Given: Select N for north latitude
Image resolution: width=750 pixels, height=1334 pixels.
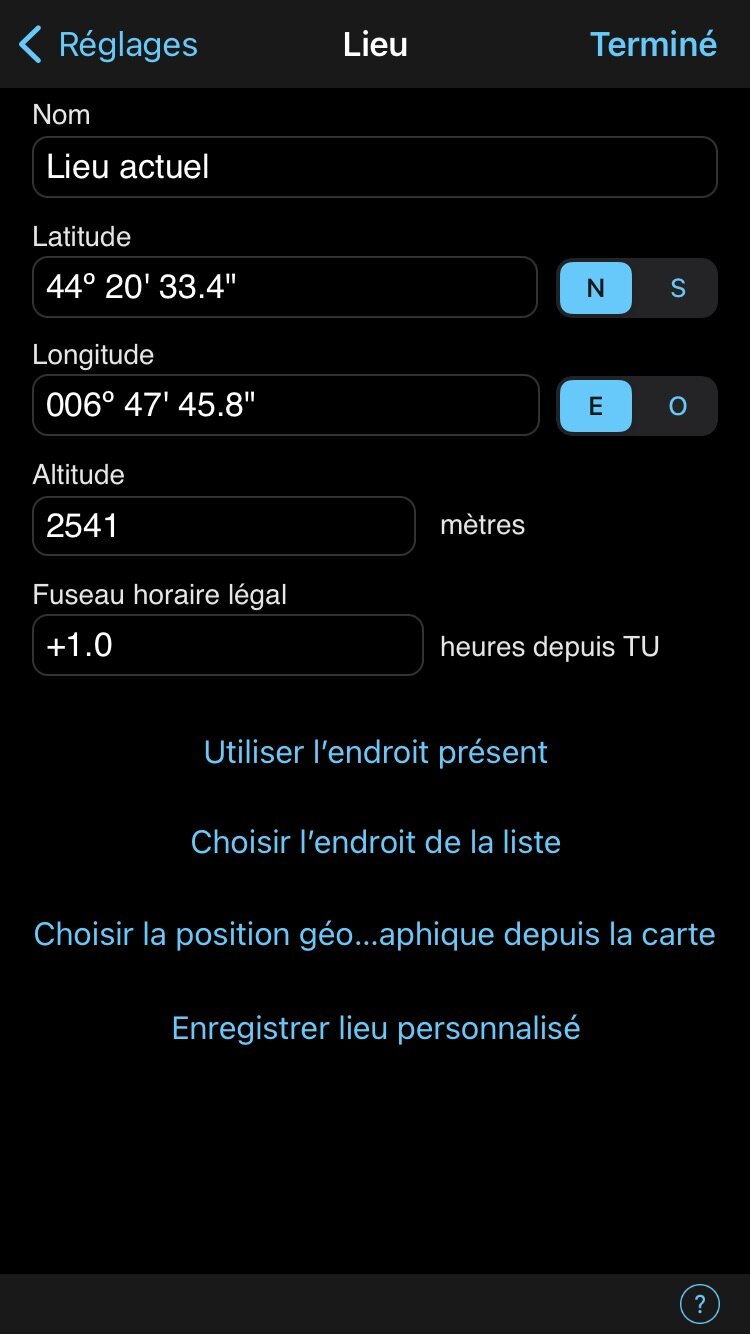Looking at the screenshot, I should 596,289.
